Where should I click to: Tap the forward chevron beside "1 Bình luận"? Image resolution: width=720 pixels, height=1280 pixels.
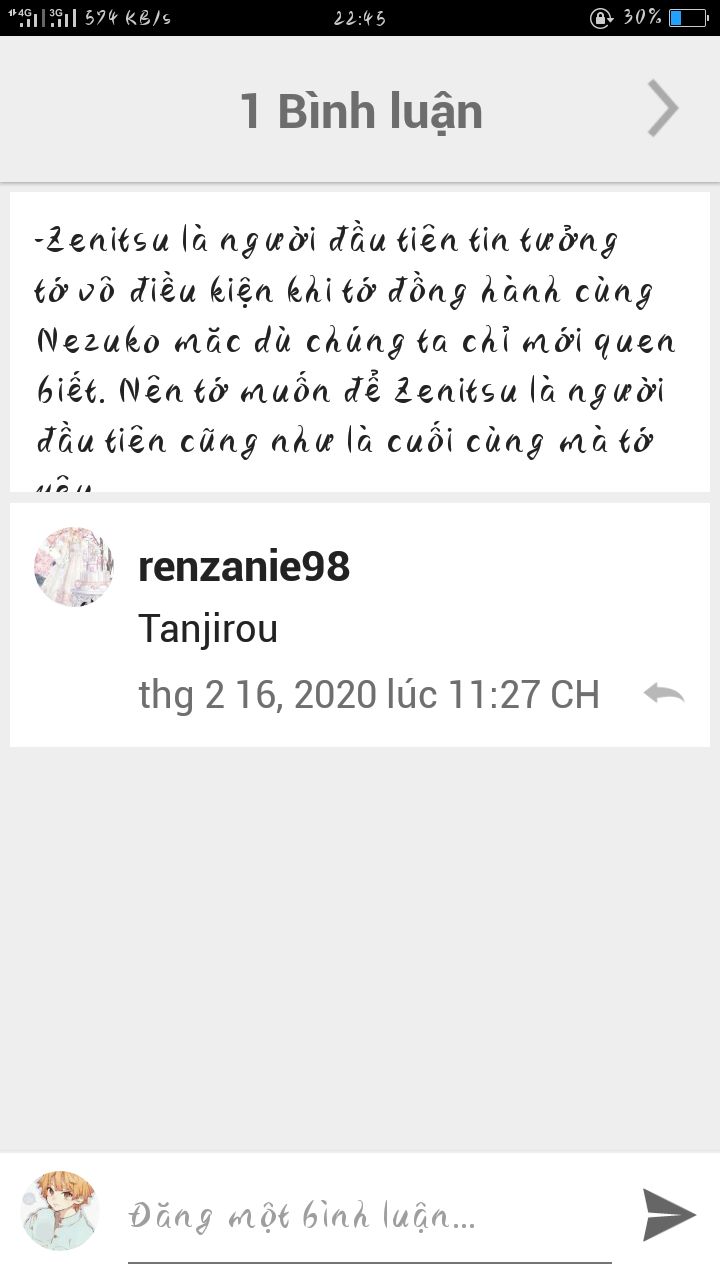(662, 109)
